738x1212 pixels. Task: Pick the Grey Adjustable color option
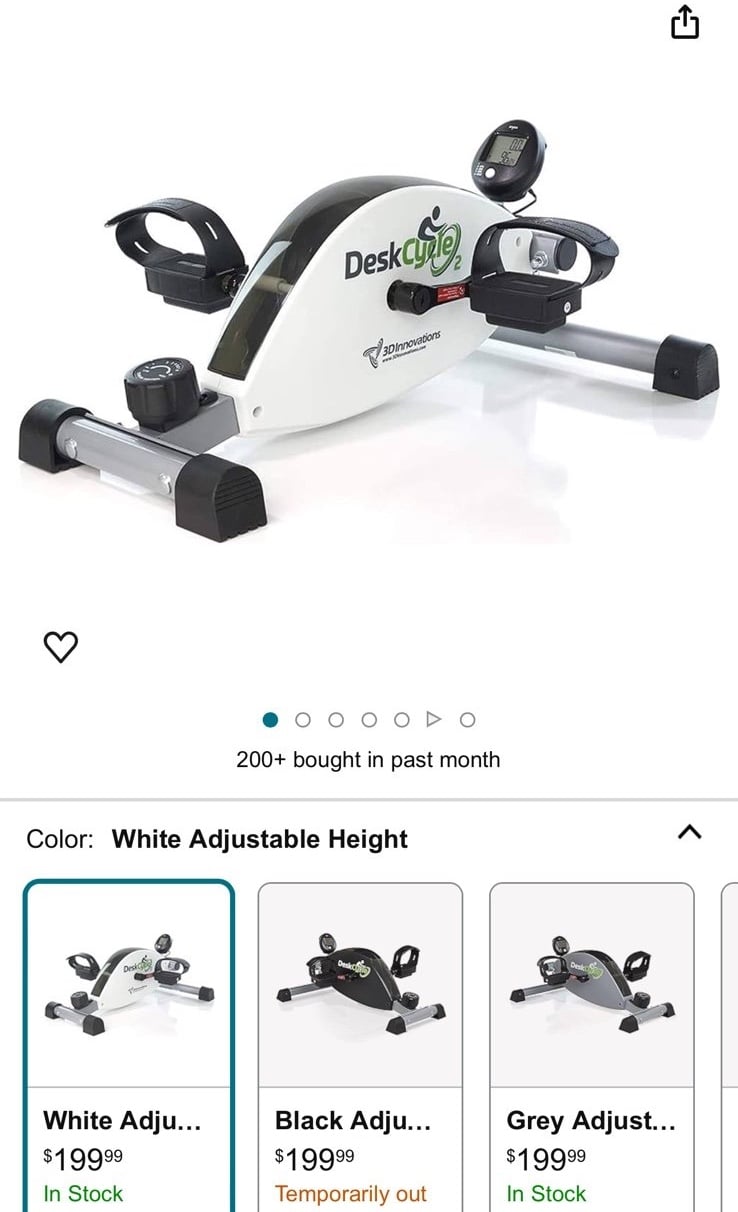pos(591,1047)
